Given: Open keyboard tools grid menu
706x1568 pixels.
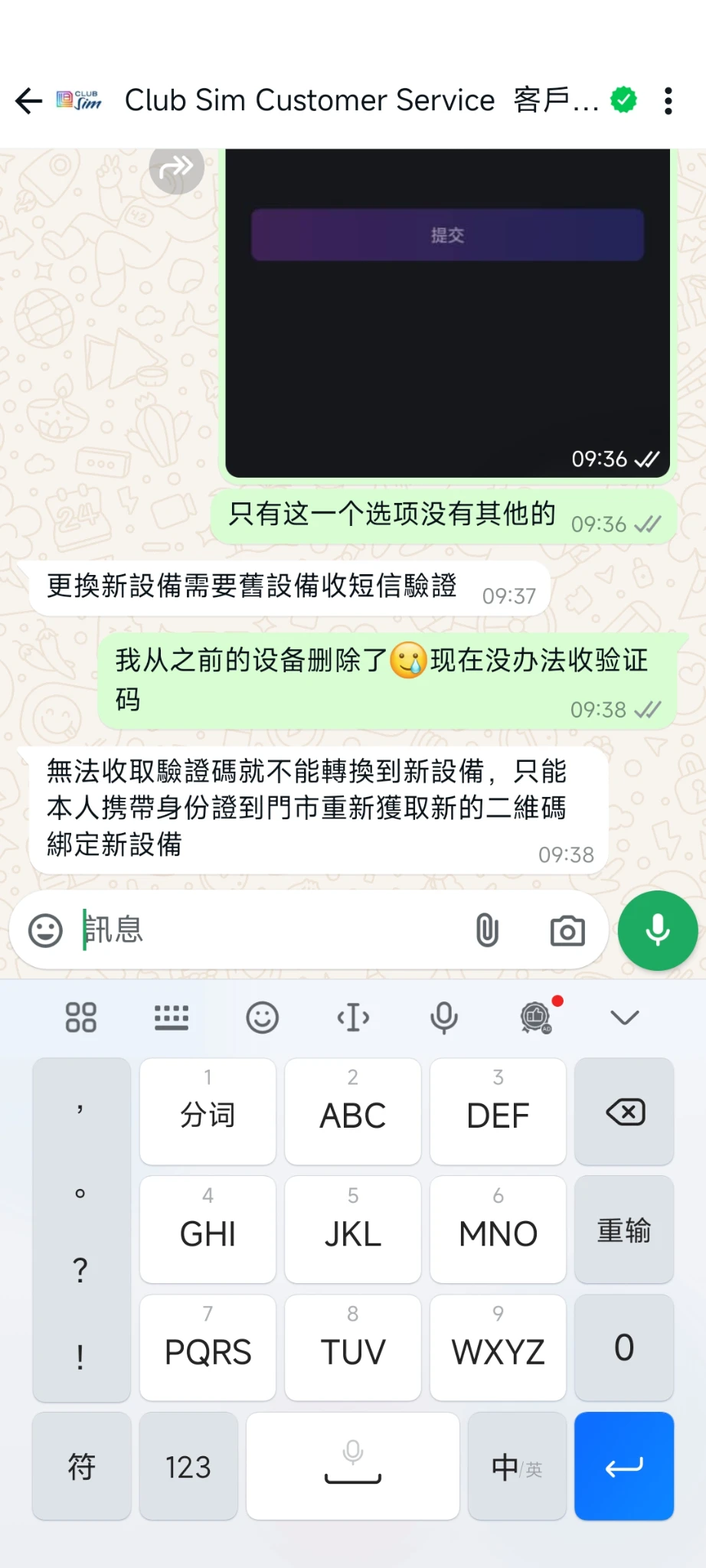Looking at the screenshot, I should pos(81,1018).
